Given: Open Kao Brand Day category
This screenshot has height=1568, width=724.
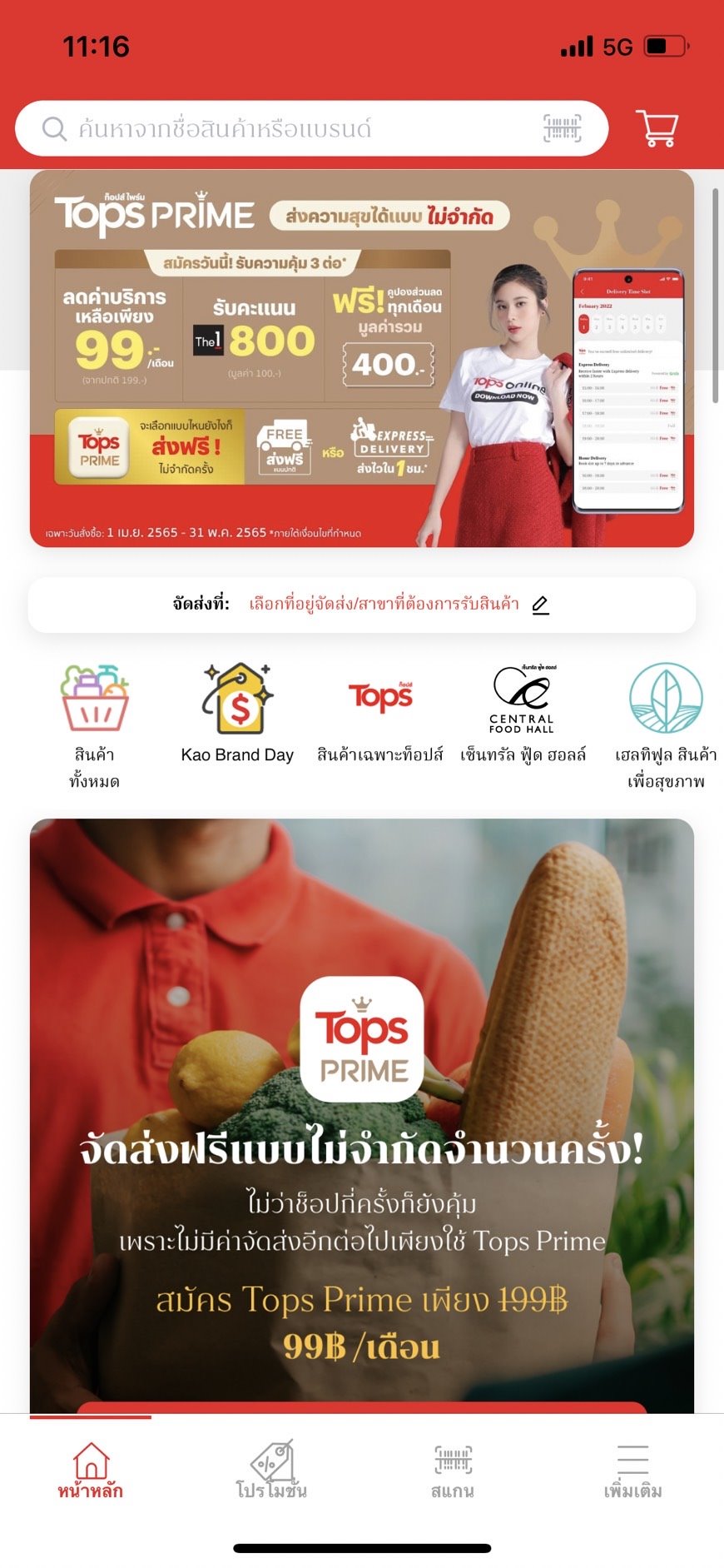Looking at the screenshot, I should click(238, 714).
